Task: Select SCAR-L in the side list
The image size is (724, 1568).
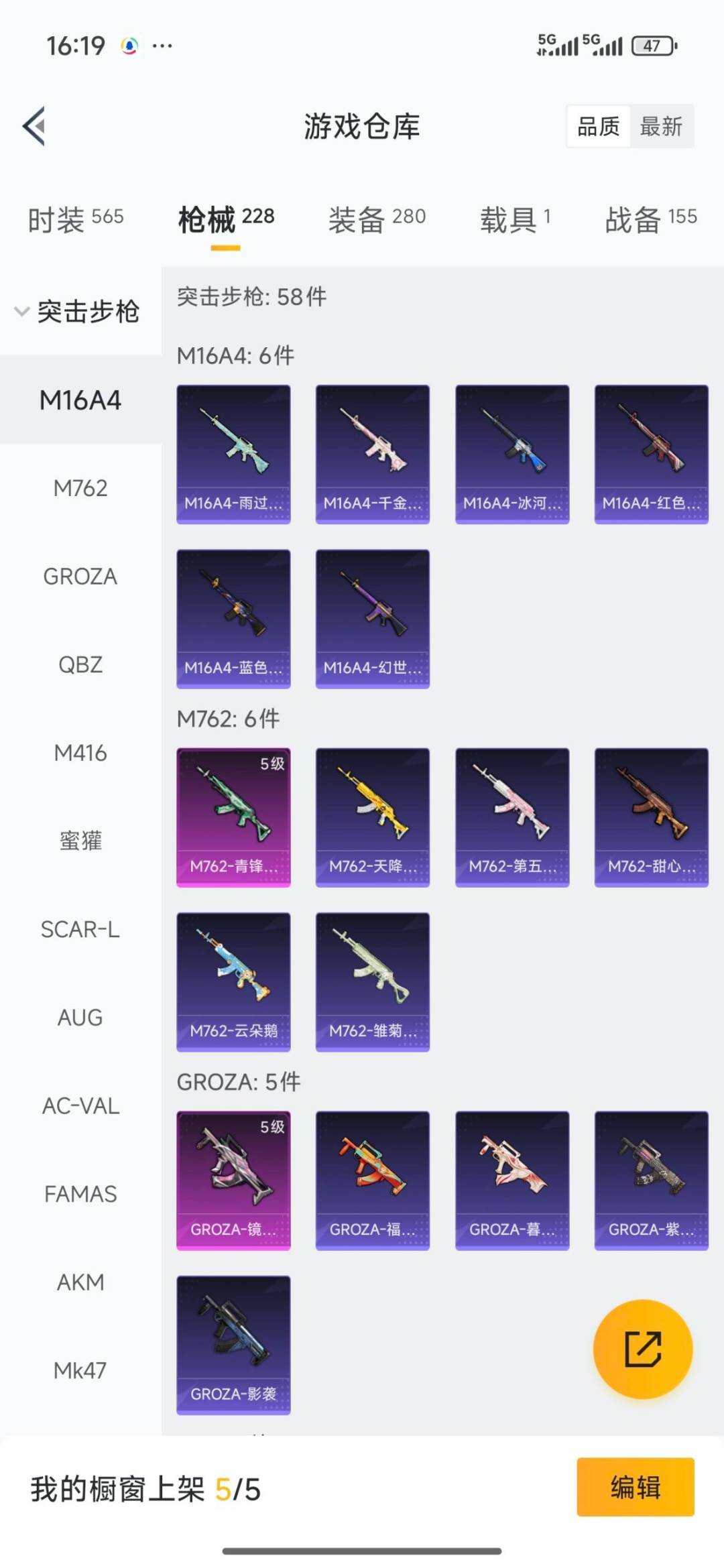Action: [x=80, y=929]
